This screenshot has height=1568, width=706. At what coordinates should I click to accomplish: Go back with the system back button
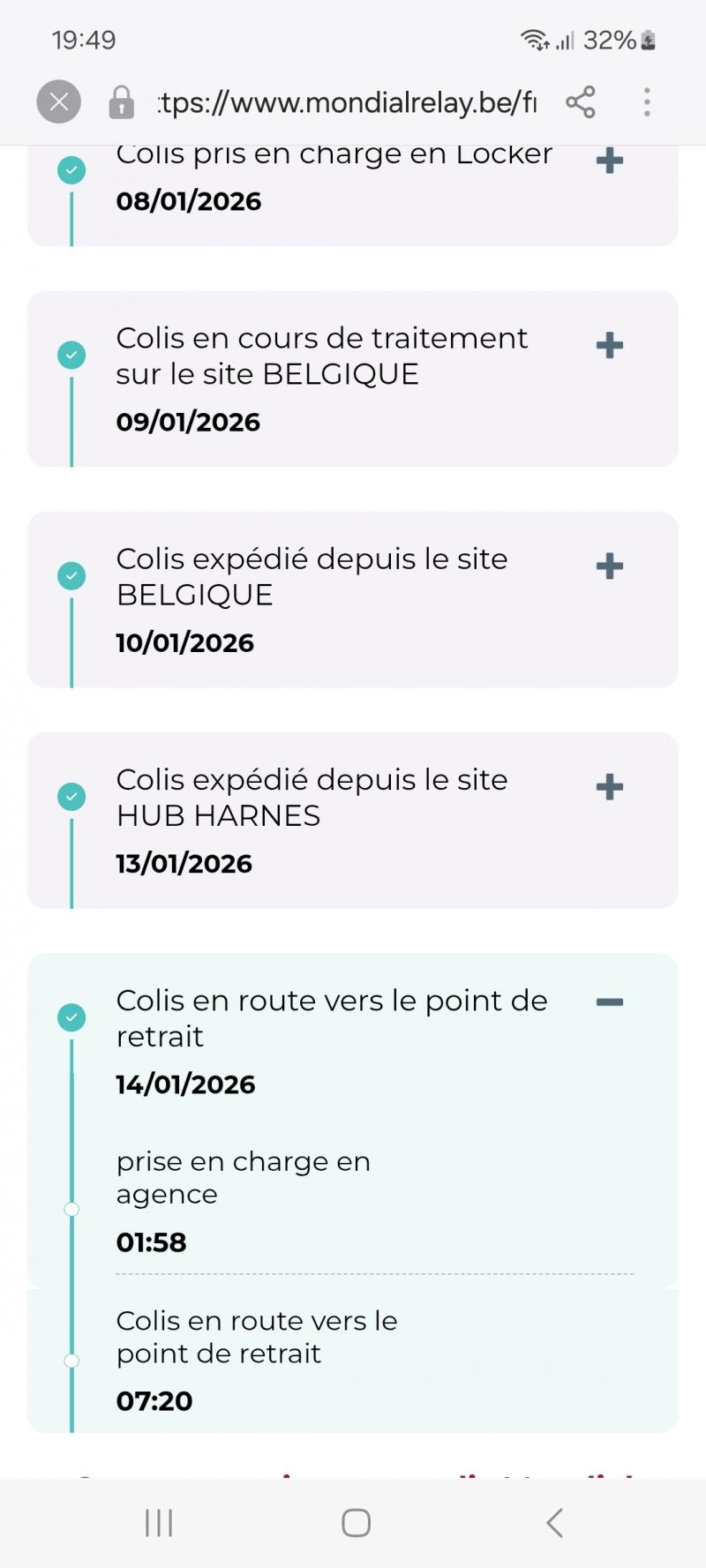point(554,1522)
